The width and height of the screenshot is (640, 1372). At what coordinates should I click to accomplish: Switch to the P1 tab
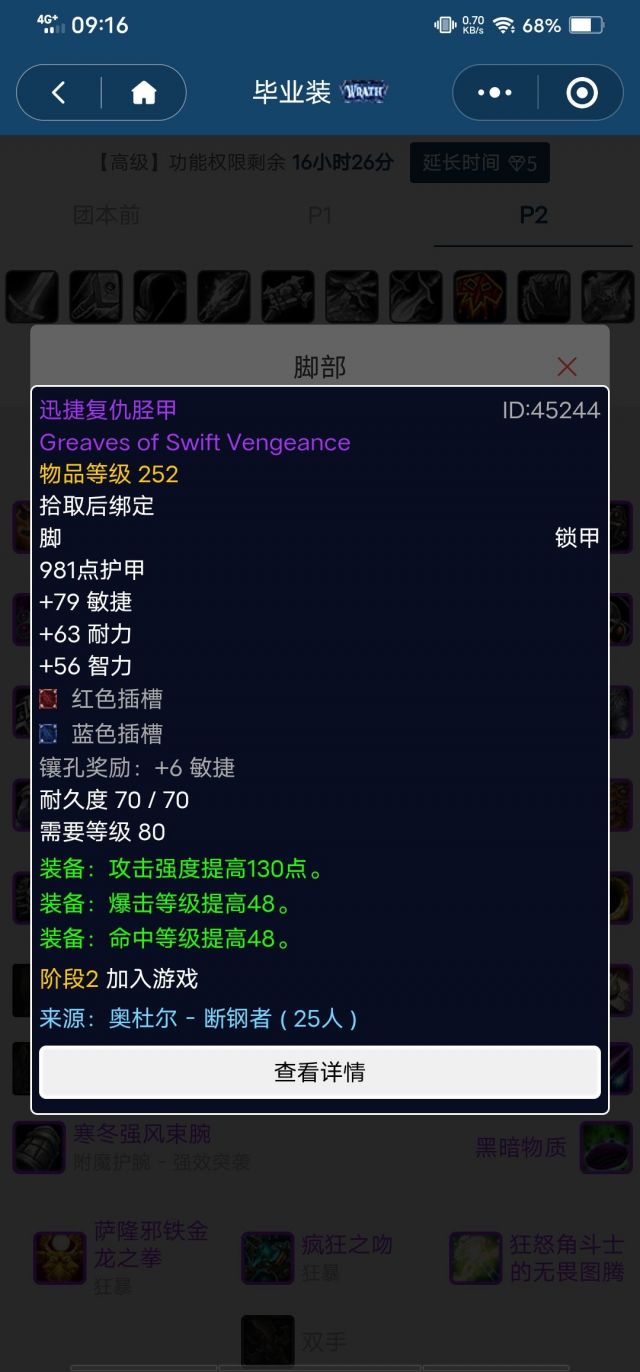click(x=320, y=215)
